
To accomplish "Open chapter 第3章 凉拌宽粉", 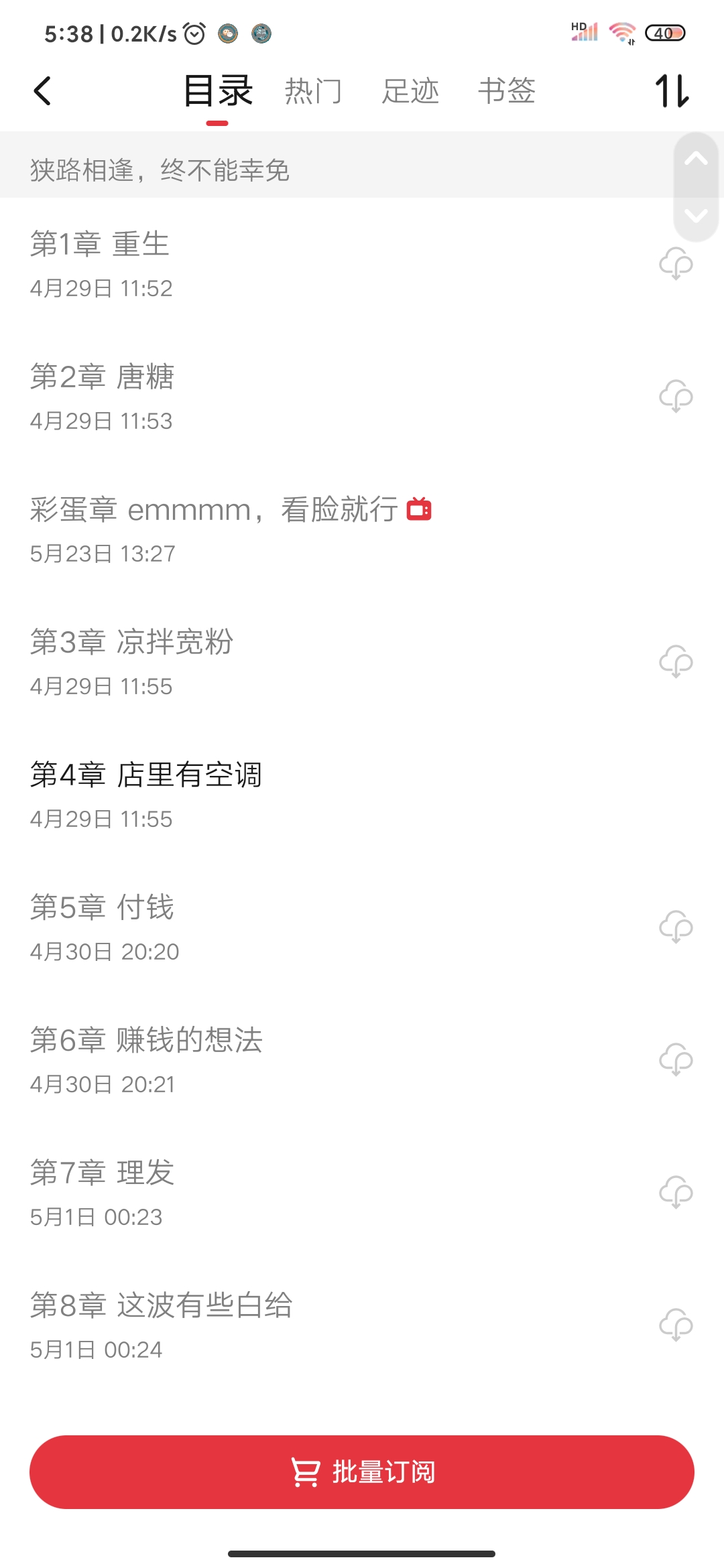I will click(x=132, y=643).
